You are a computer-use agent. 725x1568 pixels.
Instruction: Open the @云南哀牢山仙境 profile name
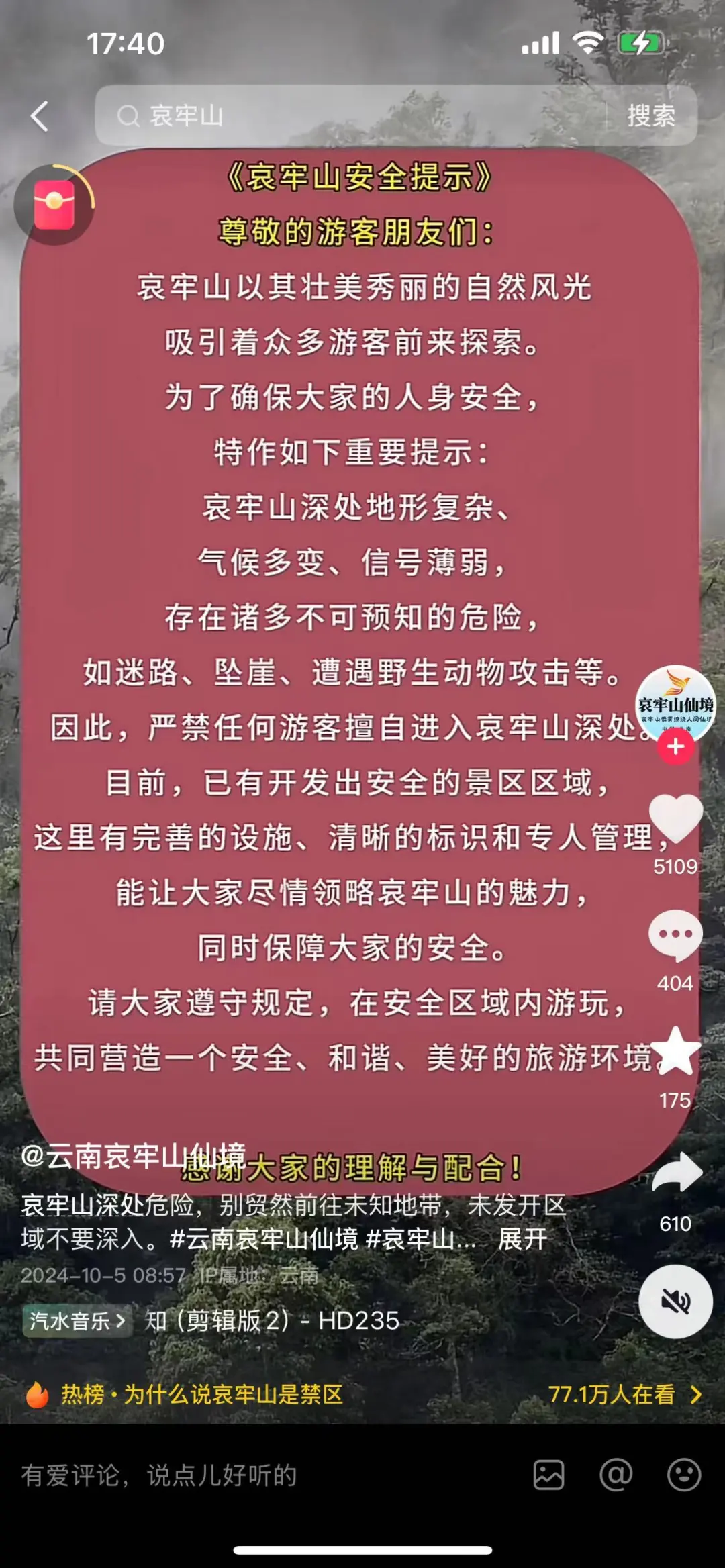click(133, 1156)
